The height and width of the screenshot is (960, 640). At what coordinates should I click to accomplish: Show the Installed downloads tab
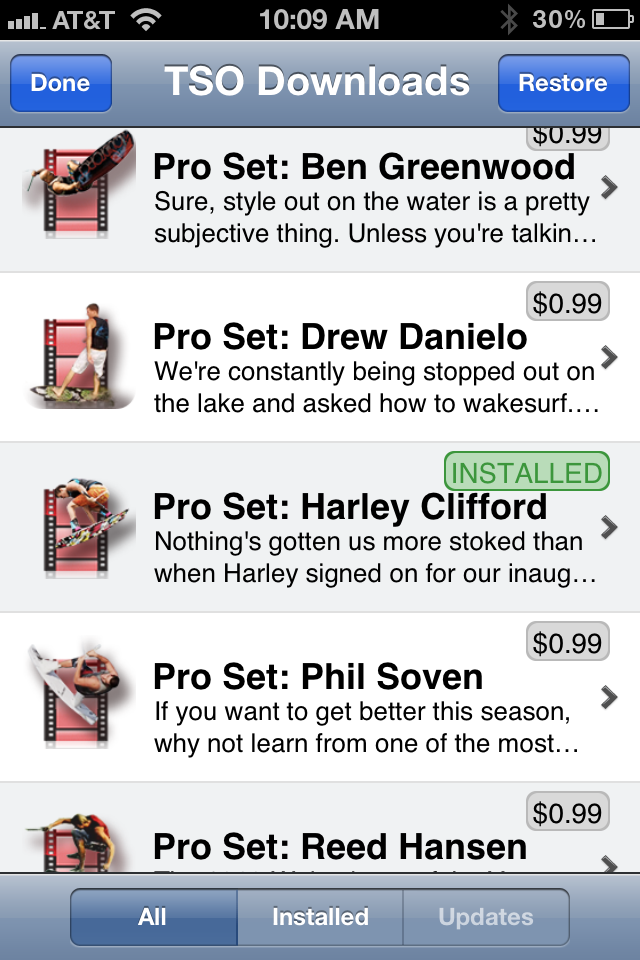tap(320, 917)
